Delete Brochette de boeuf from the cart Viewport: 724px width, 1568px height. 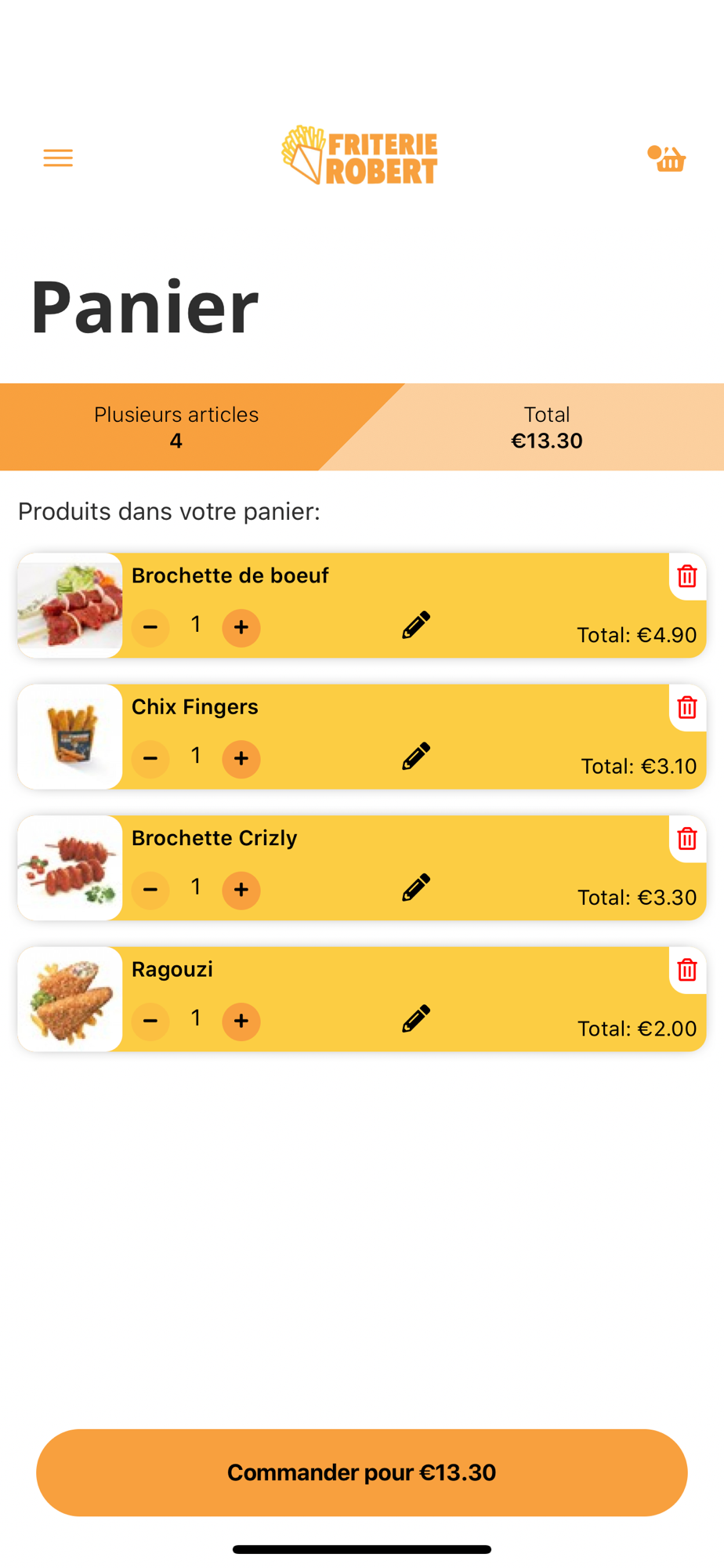[687, 576]
